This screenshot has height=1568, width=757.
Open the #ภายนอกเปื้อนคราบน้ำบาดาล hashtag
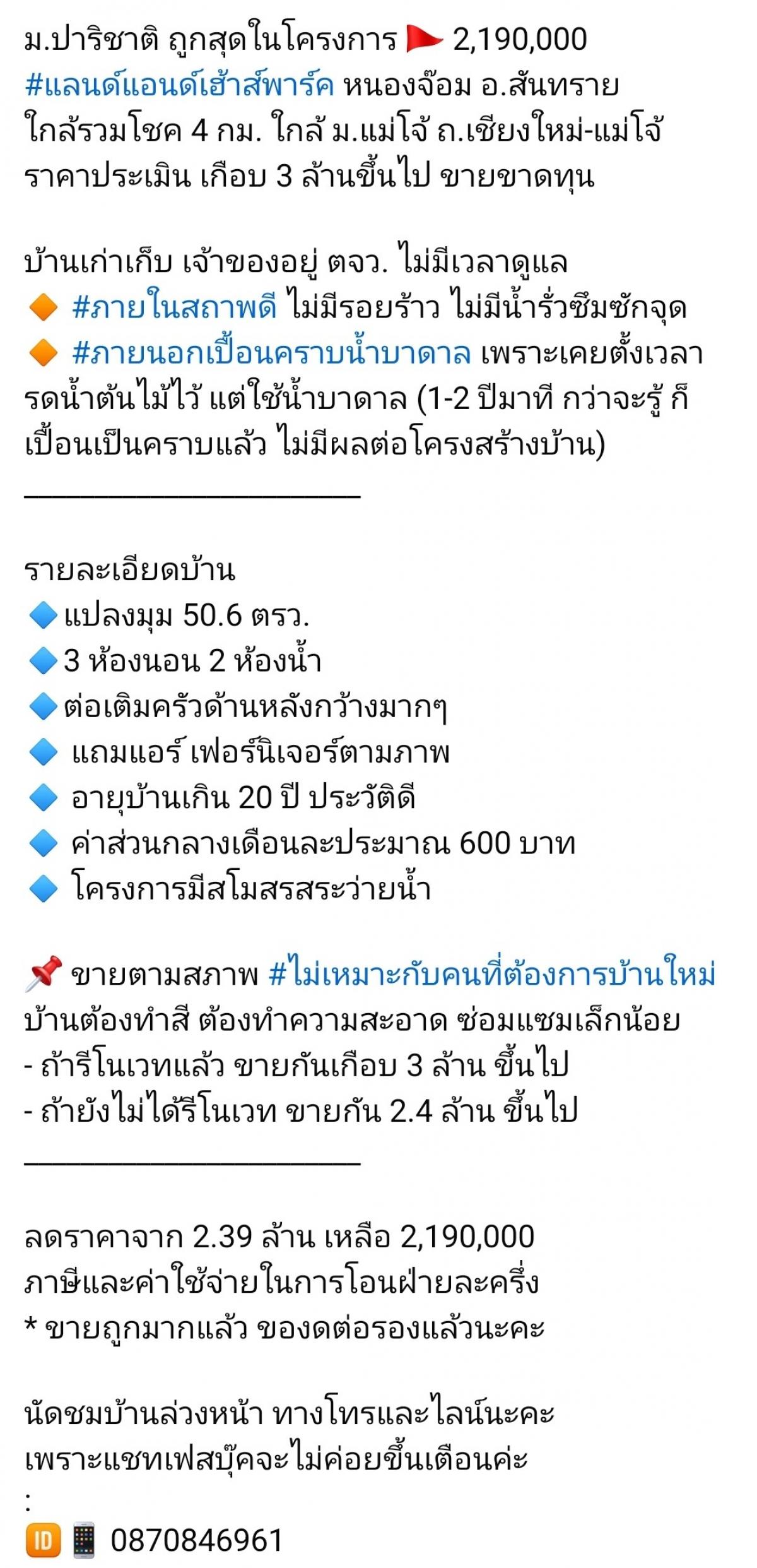[x=271, y=352]
